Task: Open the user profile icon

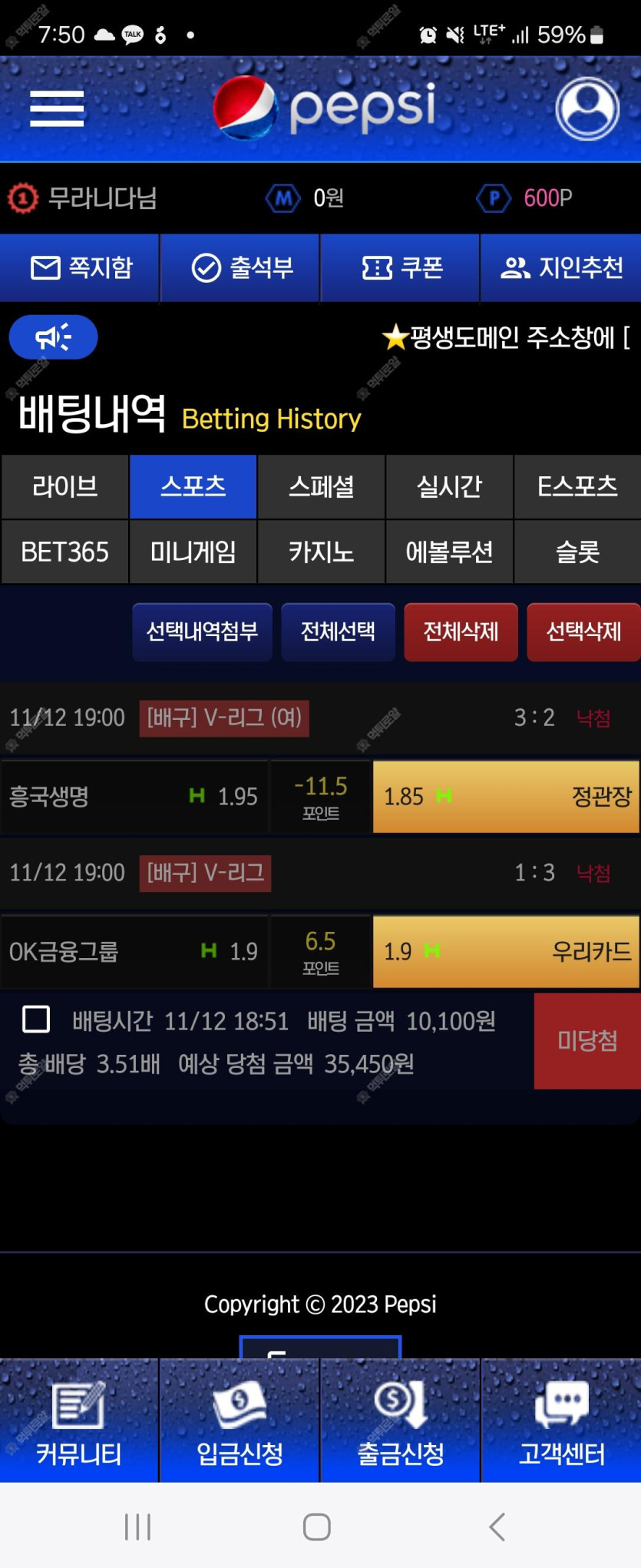Action: coord(587,108)
